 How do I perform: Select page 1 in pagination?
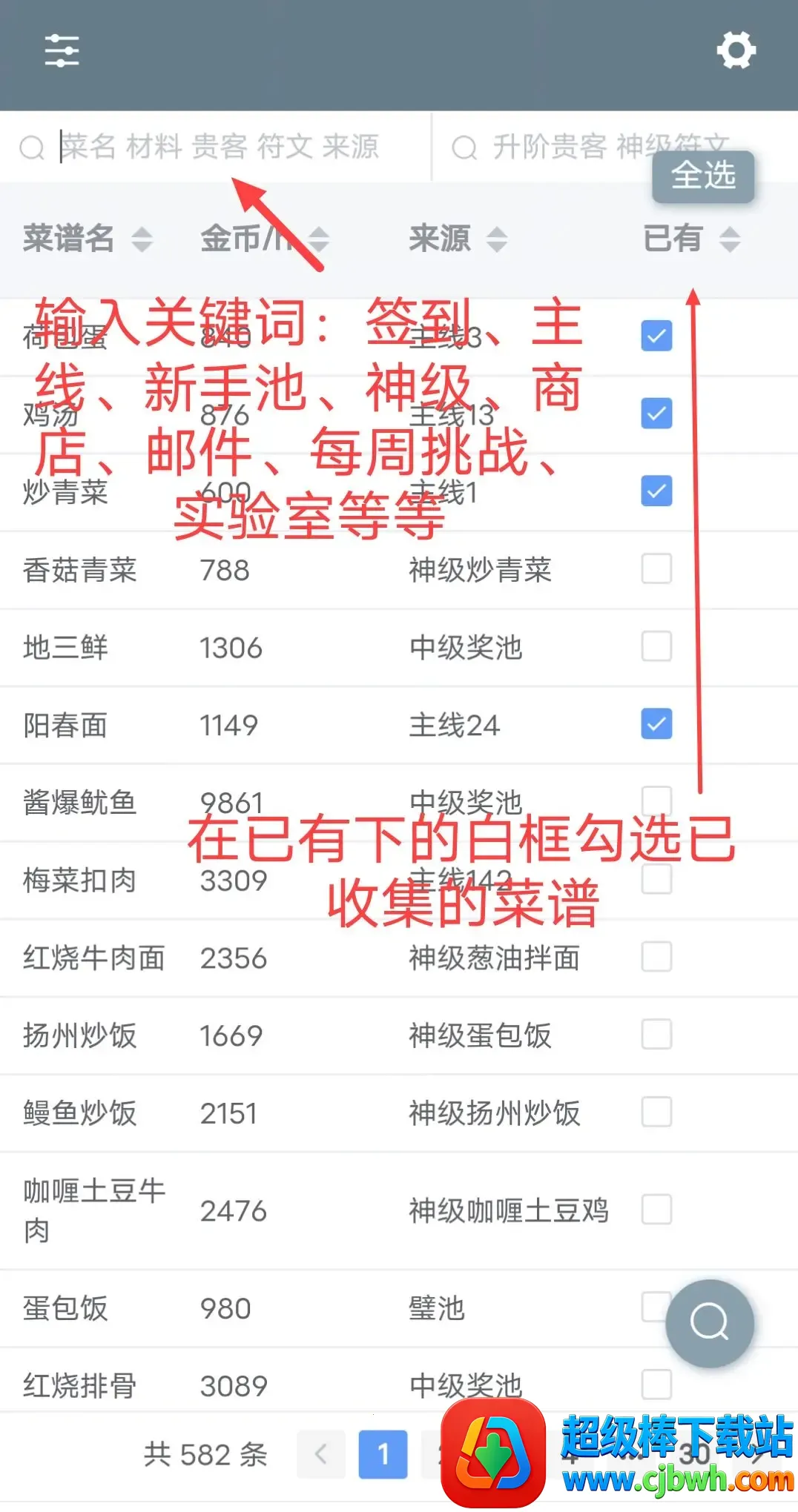(x=383, y=1454)
